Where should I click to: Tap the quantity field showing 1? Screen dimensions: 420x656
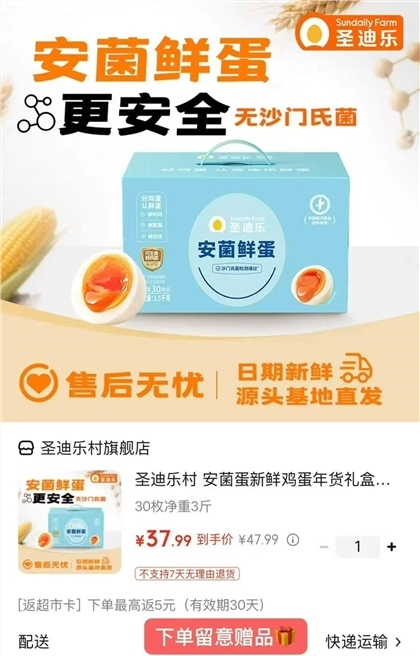[357, 546]
